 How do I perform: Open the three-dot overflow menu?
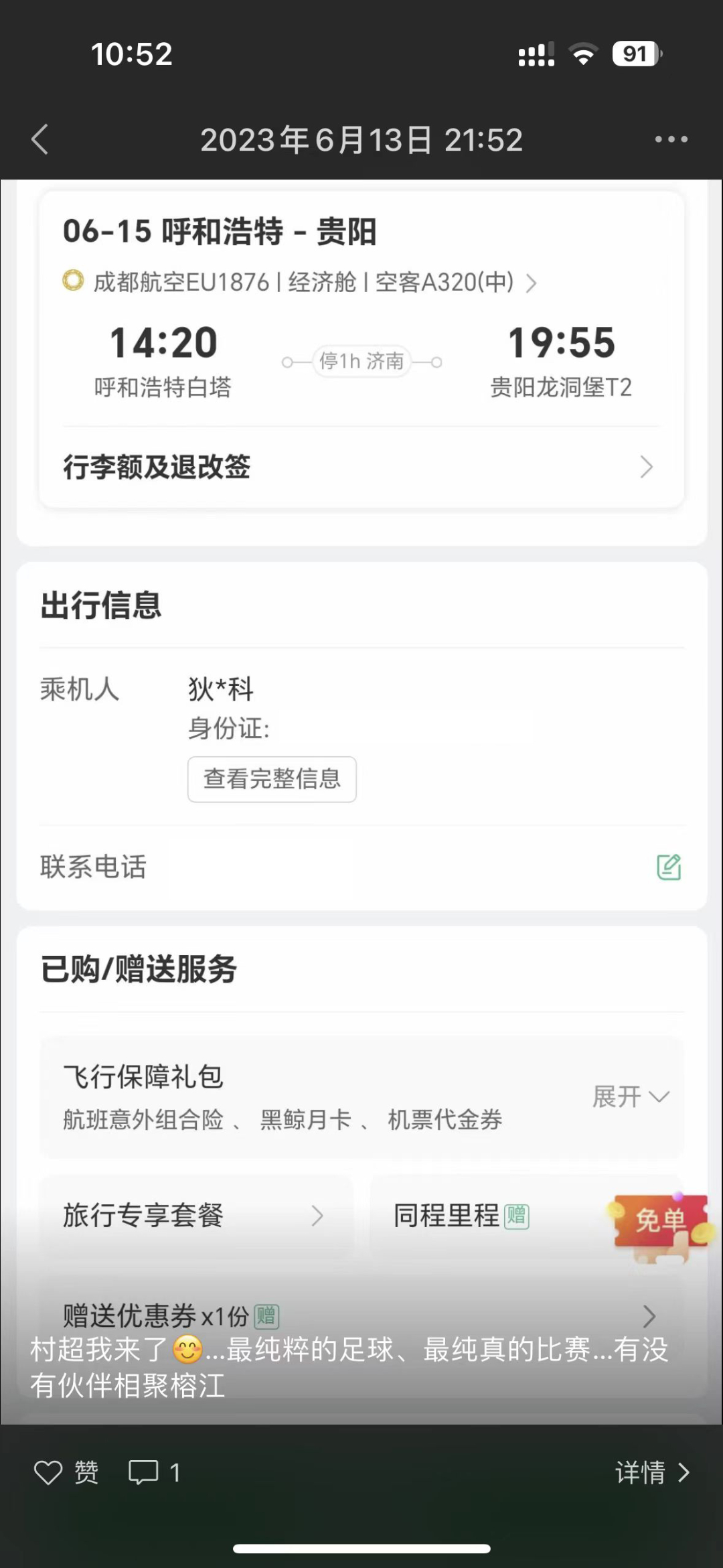pos(671,140)
